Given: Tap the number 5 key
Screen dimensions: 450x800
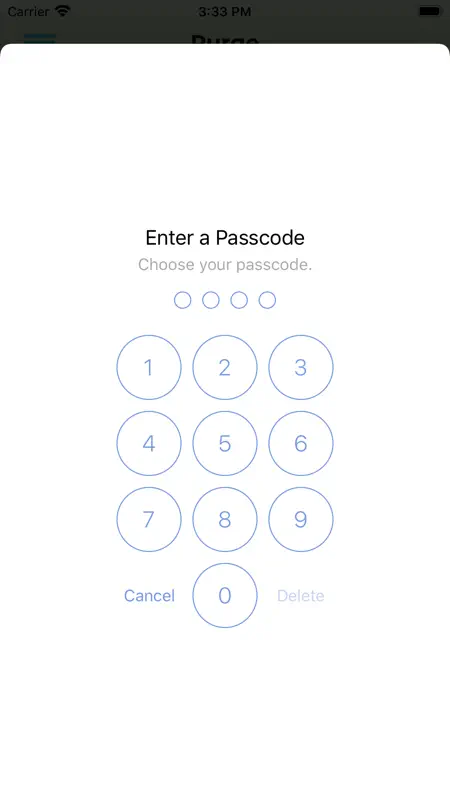Looking at the screenshot, I should click(x=225, y=443).
